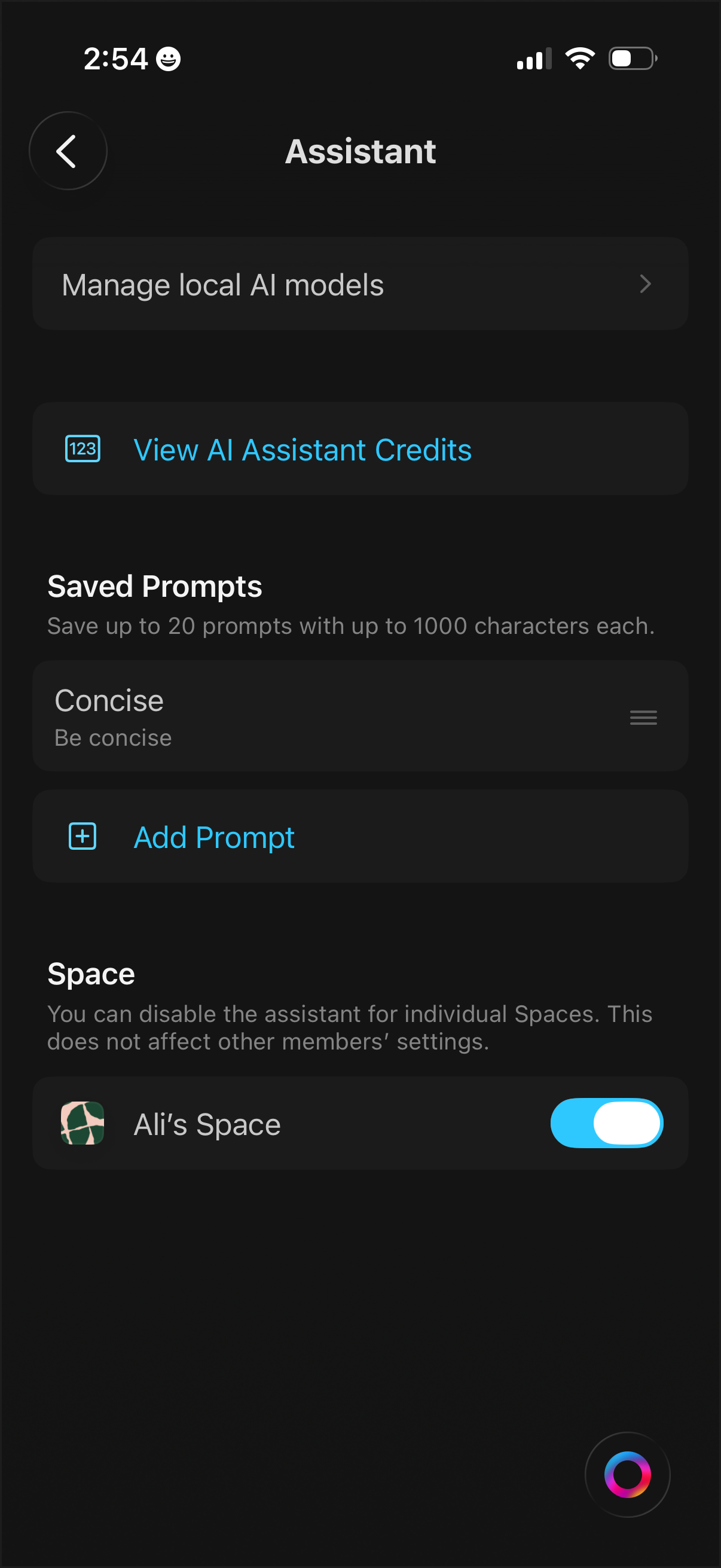Select the Saved Prompts section header
Viewport: 721px width, 1568px height.
click(154, 585)
